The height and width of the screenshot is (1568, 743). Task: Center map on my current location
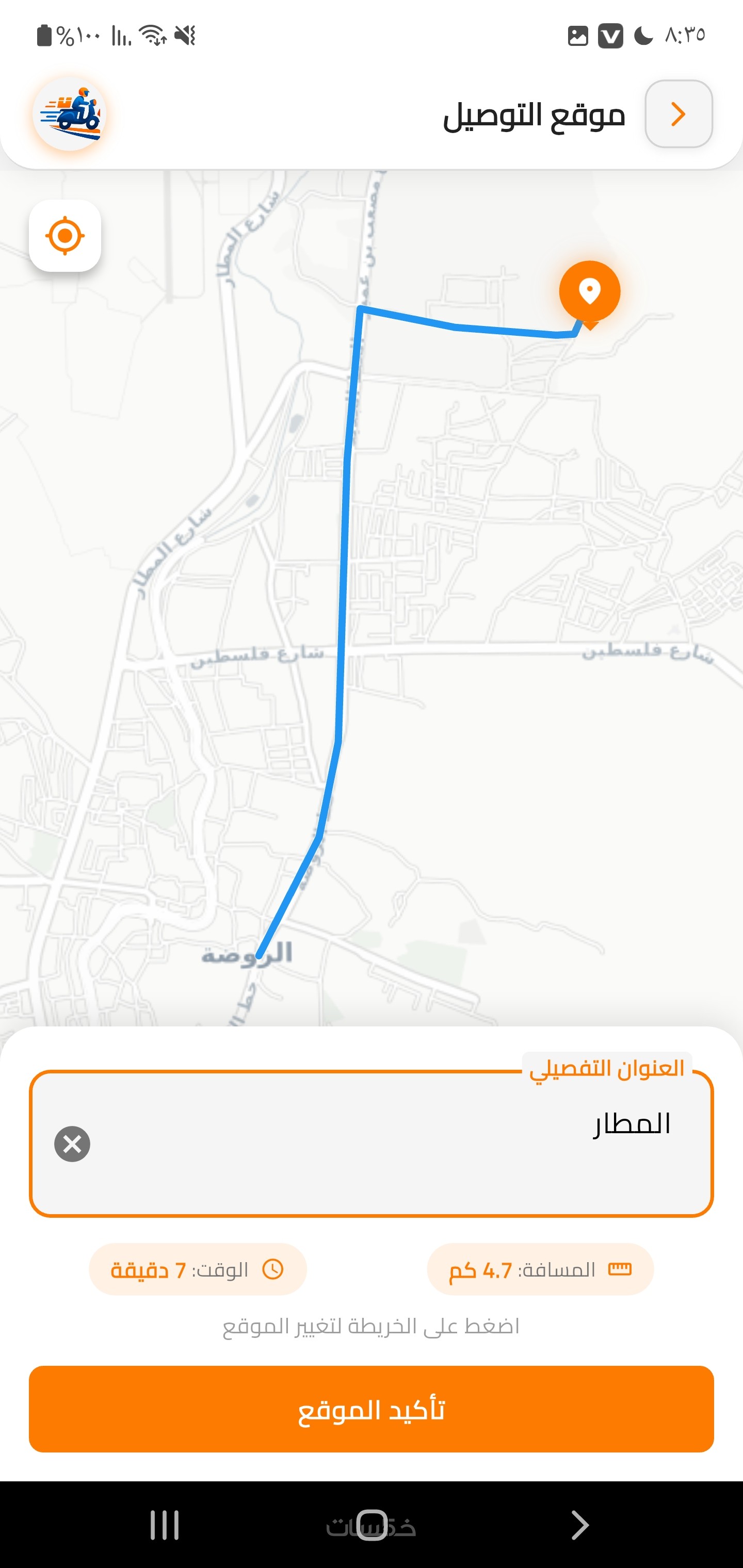click(64, 236)
